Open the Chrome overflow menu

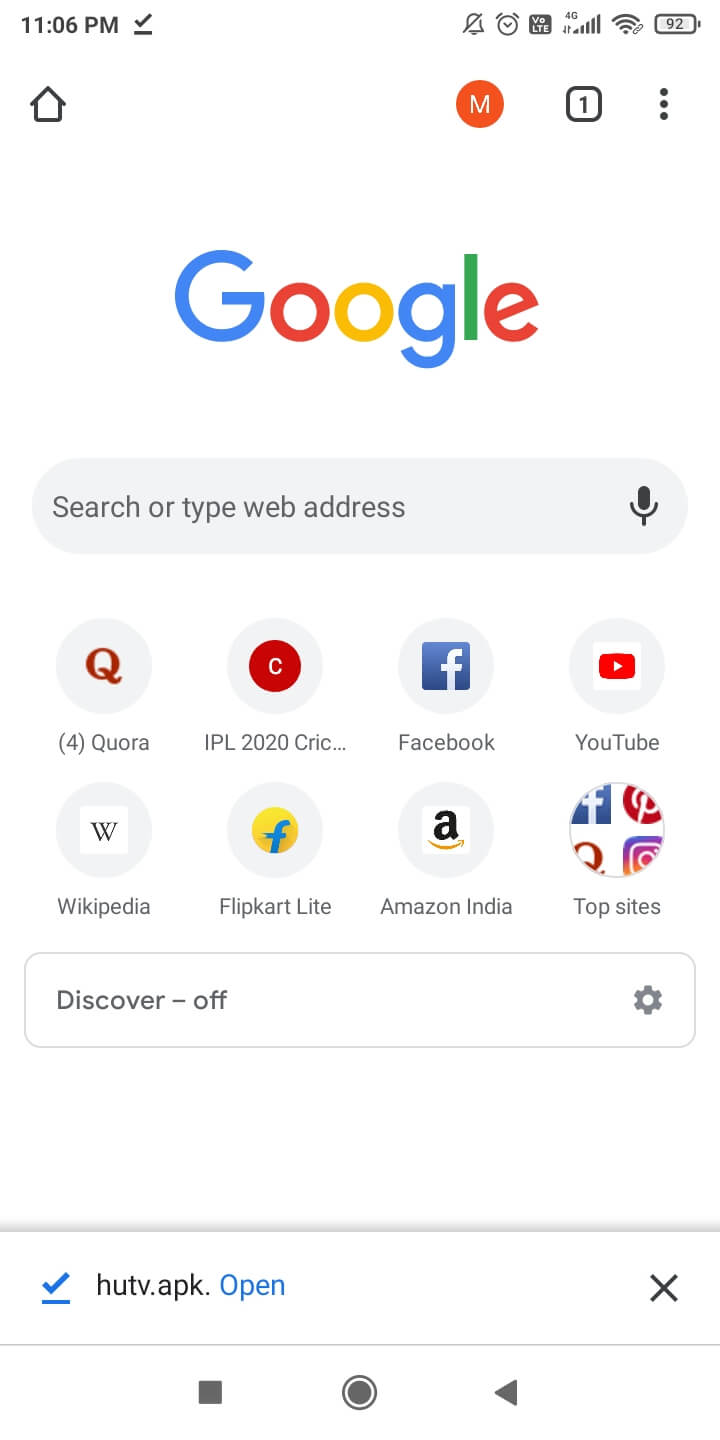pyautogui.click(x=663, y=103)
